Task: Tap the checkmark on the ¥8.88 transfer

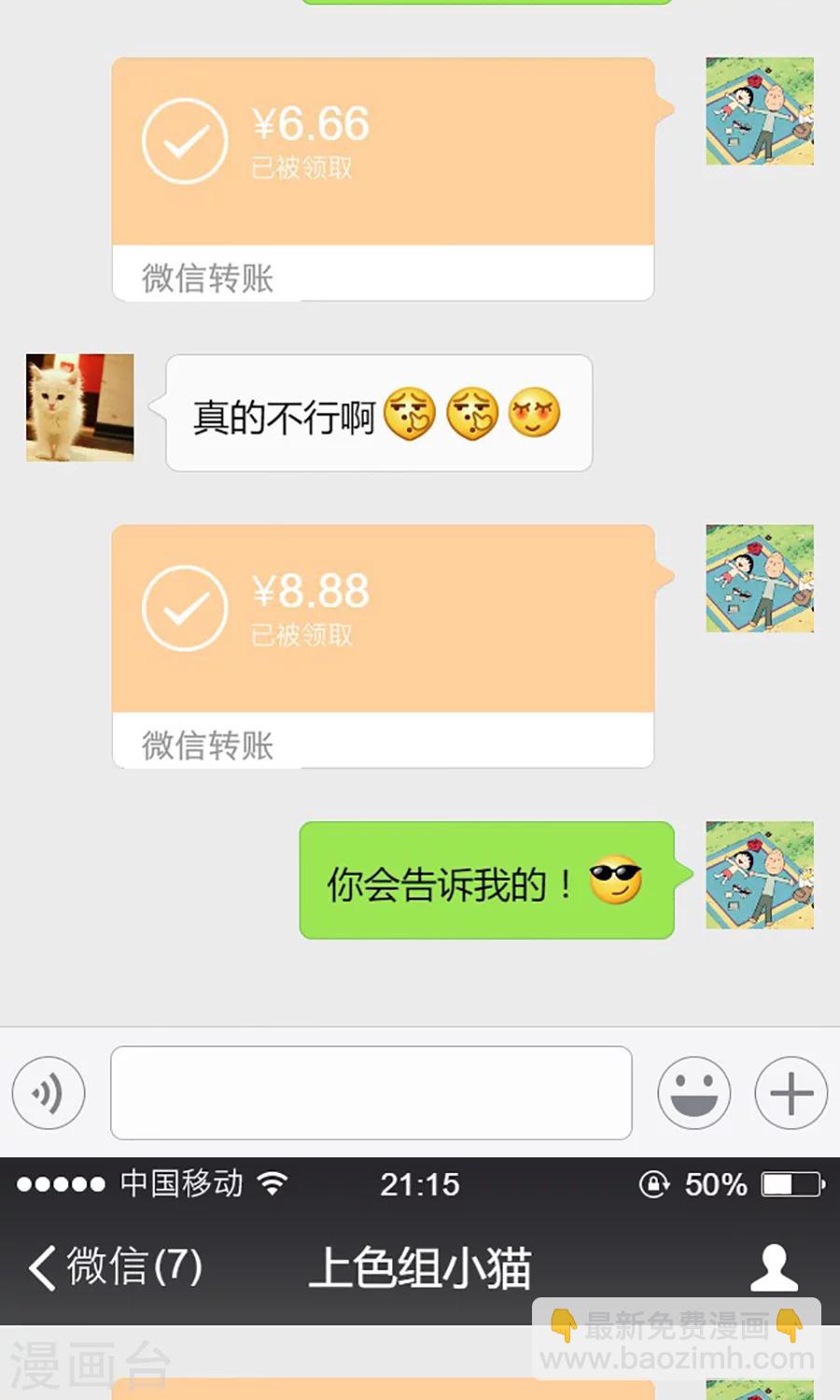Action: [184, 609]
